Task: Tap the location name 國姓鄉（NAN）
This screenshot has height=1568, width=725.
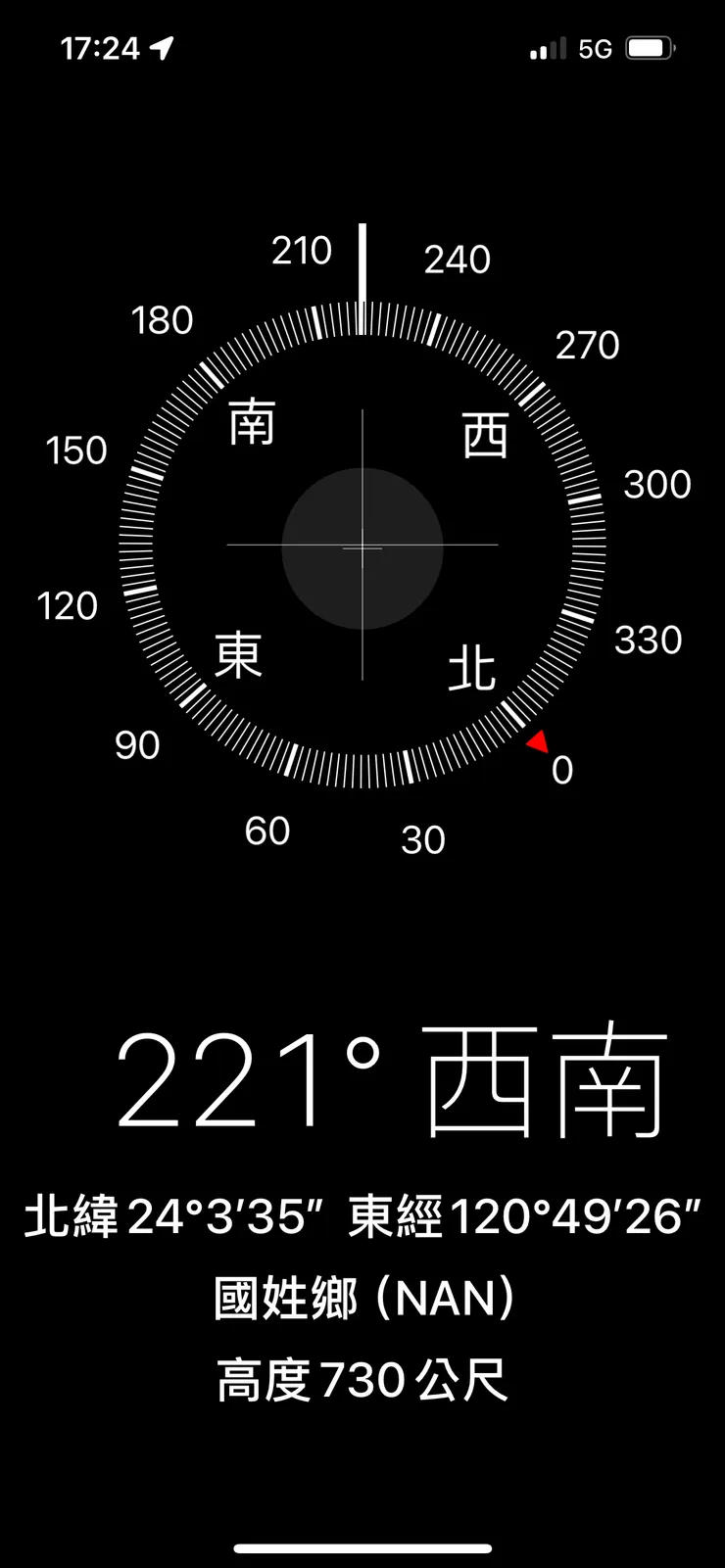Action: coord(362,1298)
